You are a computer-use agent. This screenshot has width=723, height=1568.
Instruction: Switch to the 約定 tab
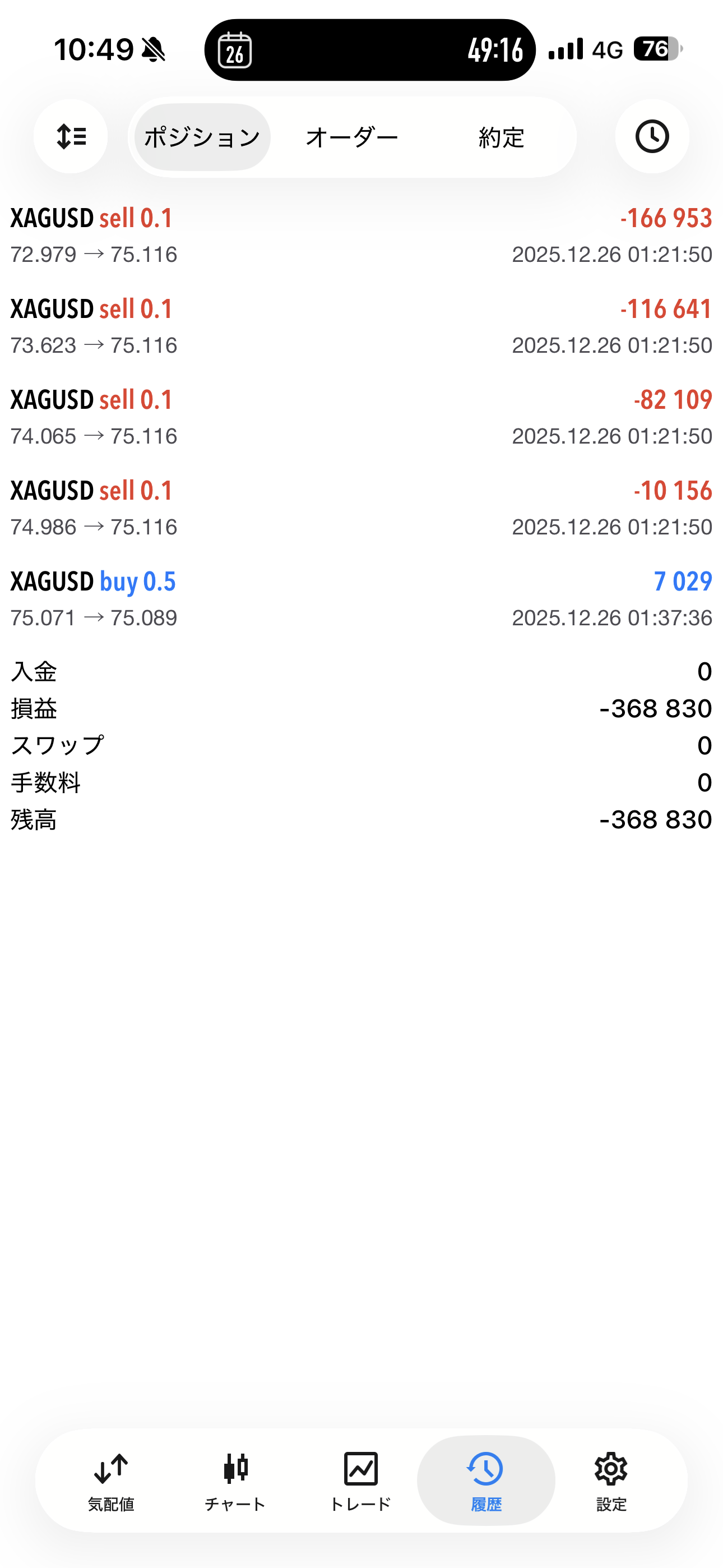click(x=501, y=137)
